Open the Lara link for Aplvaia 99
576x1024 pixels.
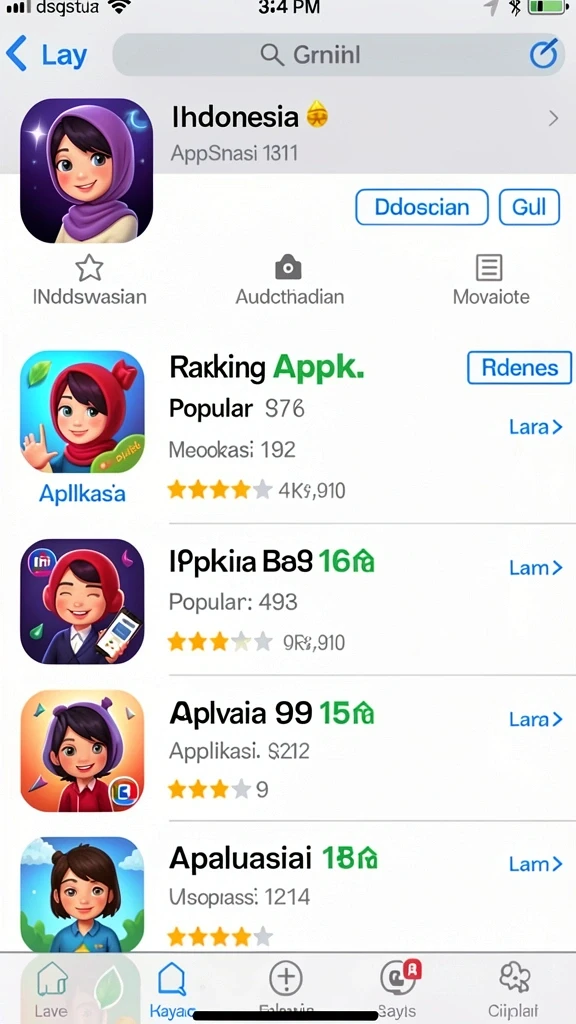tap(536, 720)
